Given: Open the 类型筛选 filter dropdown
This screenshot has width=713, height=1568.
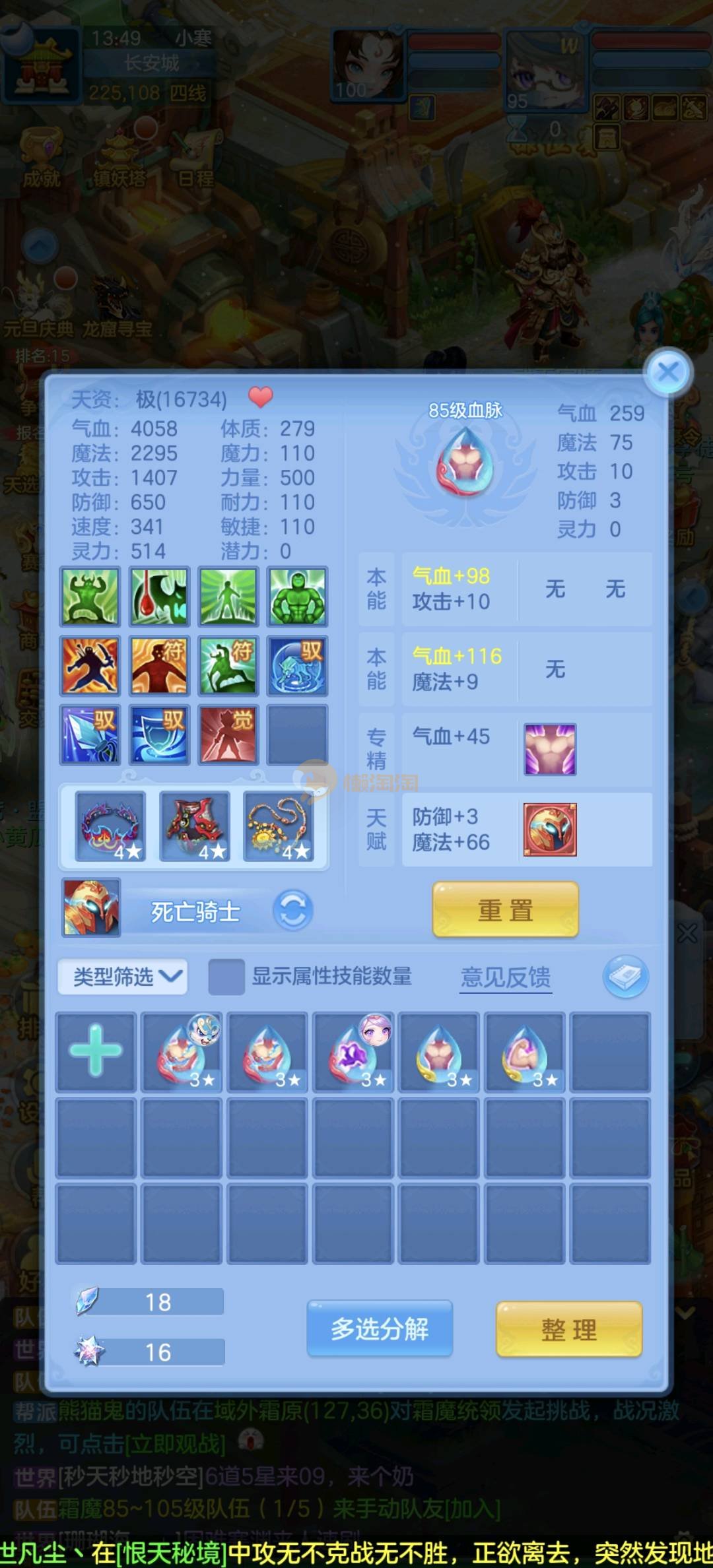Looking at the screenshot, I should coord(123,976).
